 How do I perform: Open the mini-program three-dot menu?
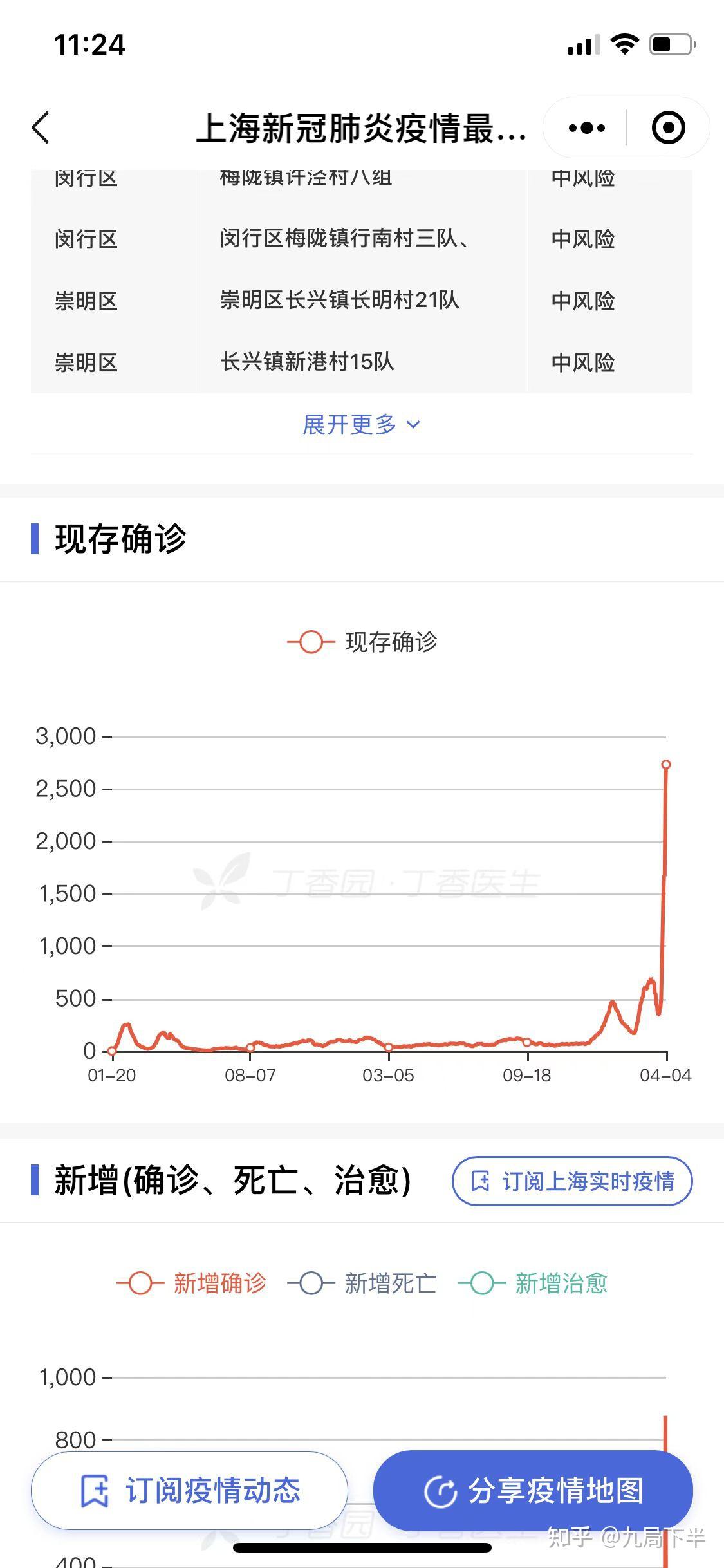pyautogui.click(x=586, y=128)
